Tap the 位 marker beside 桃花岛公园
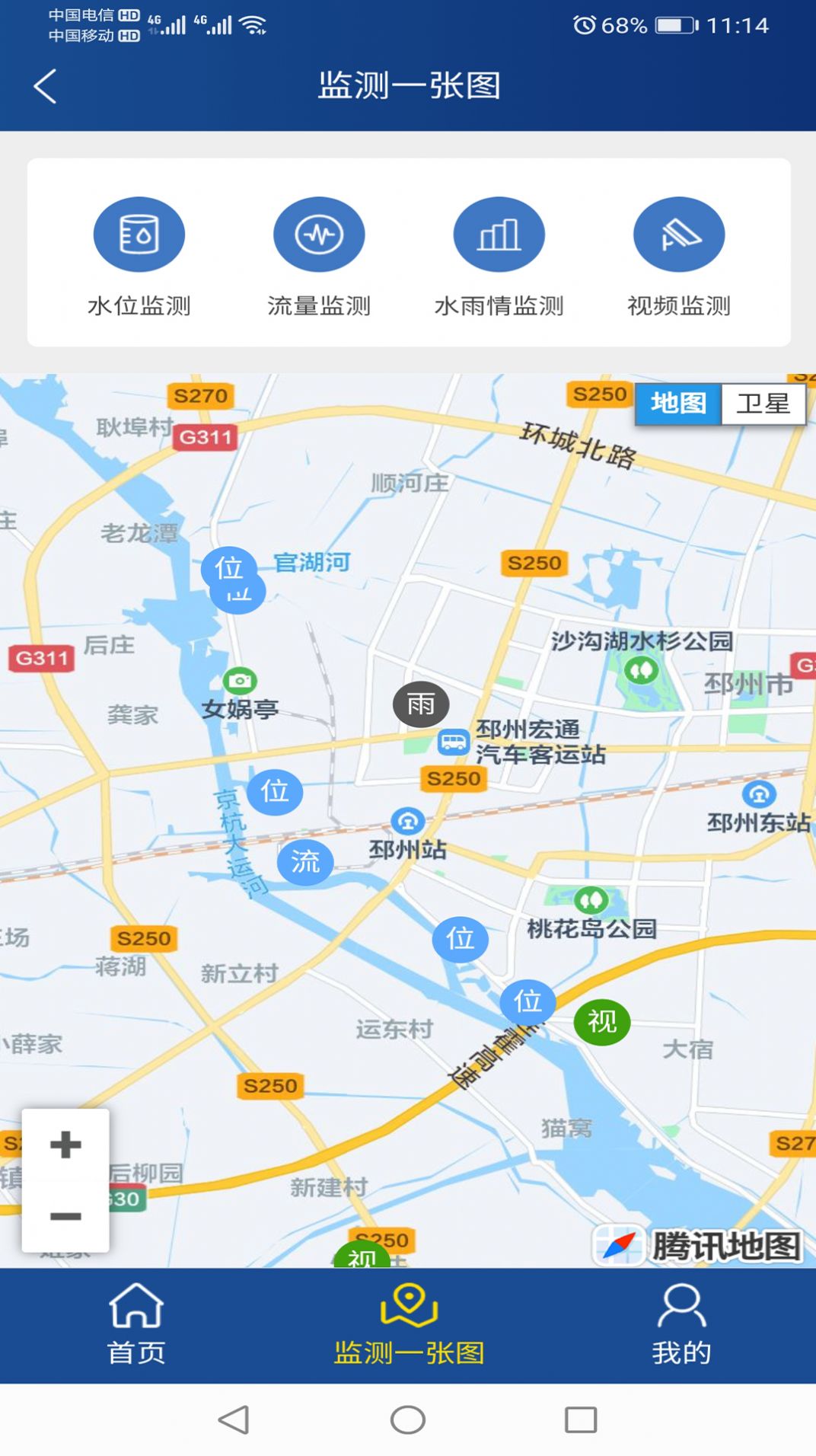The height and width of the screenshot is (1456, 816). (x=461, y=939)
